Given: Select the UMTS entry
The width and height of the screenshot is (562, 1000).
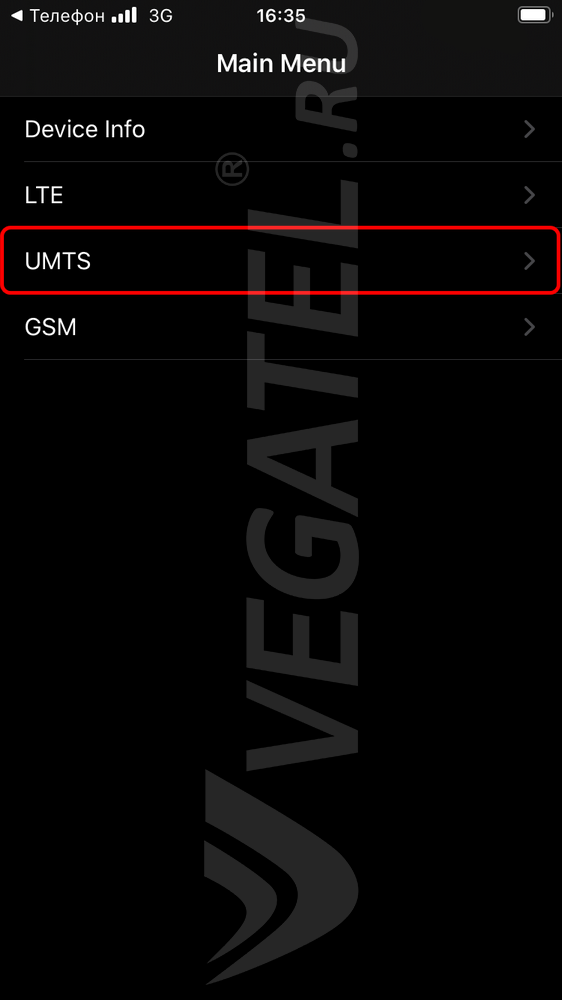Looking at the screenshot, I should click(x=281, y=261).
